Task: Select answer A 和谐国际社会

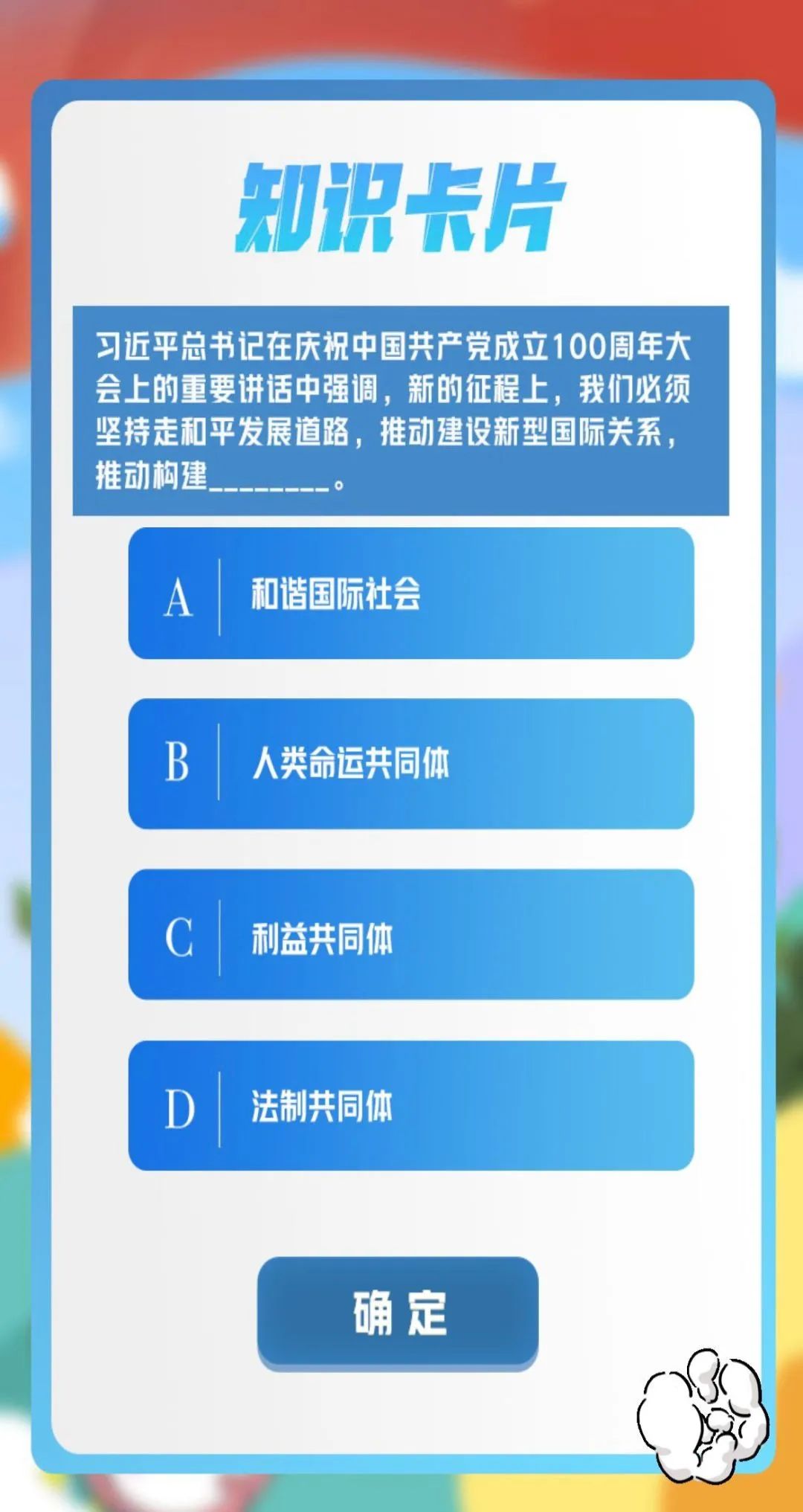Action: 410,593
